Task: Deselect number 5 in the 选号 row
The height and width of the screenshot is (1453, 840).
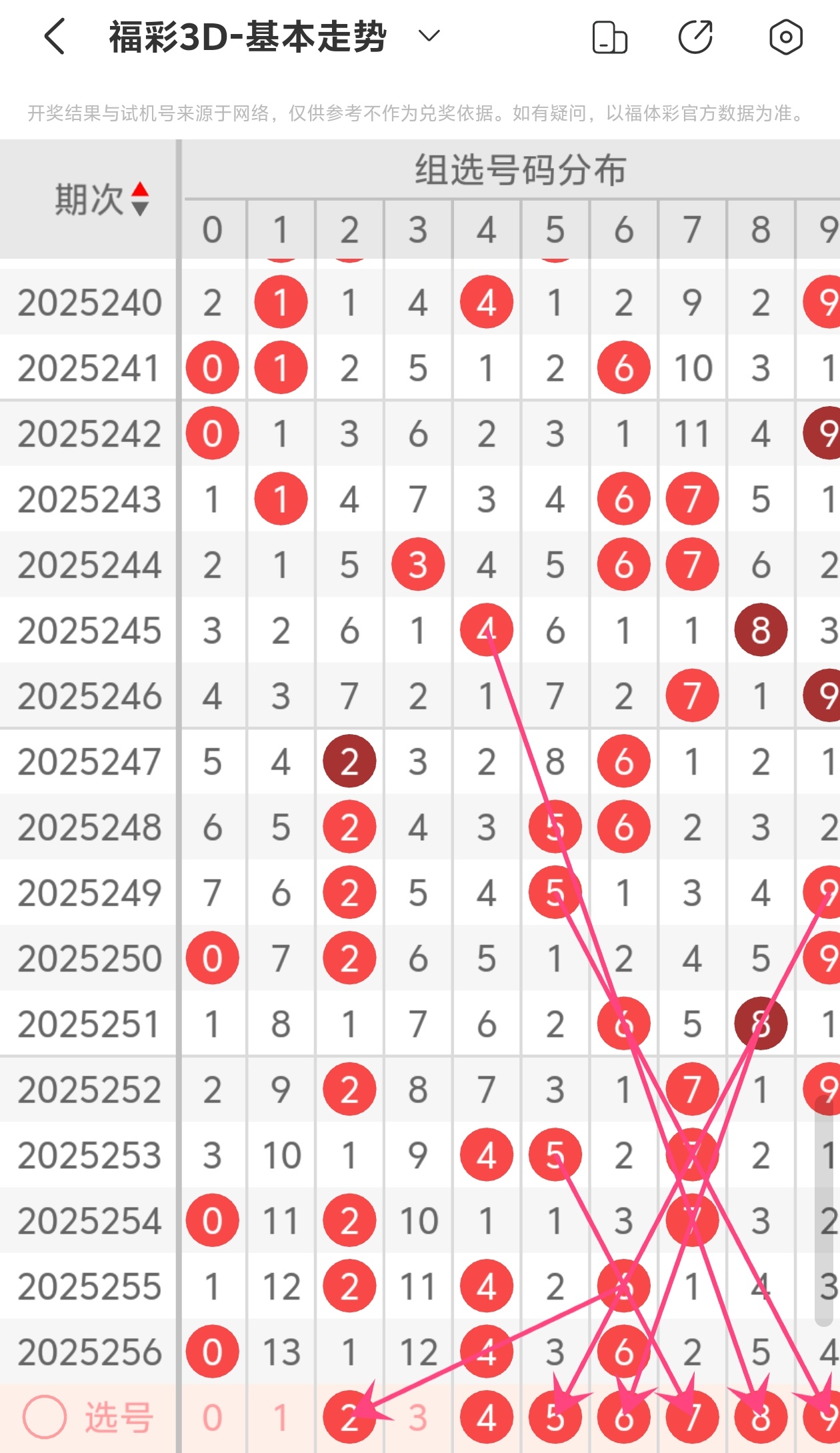Action: (555, 1418)
